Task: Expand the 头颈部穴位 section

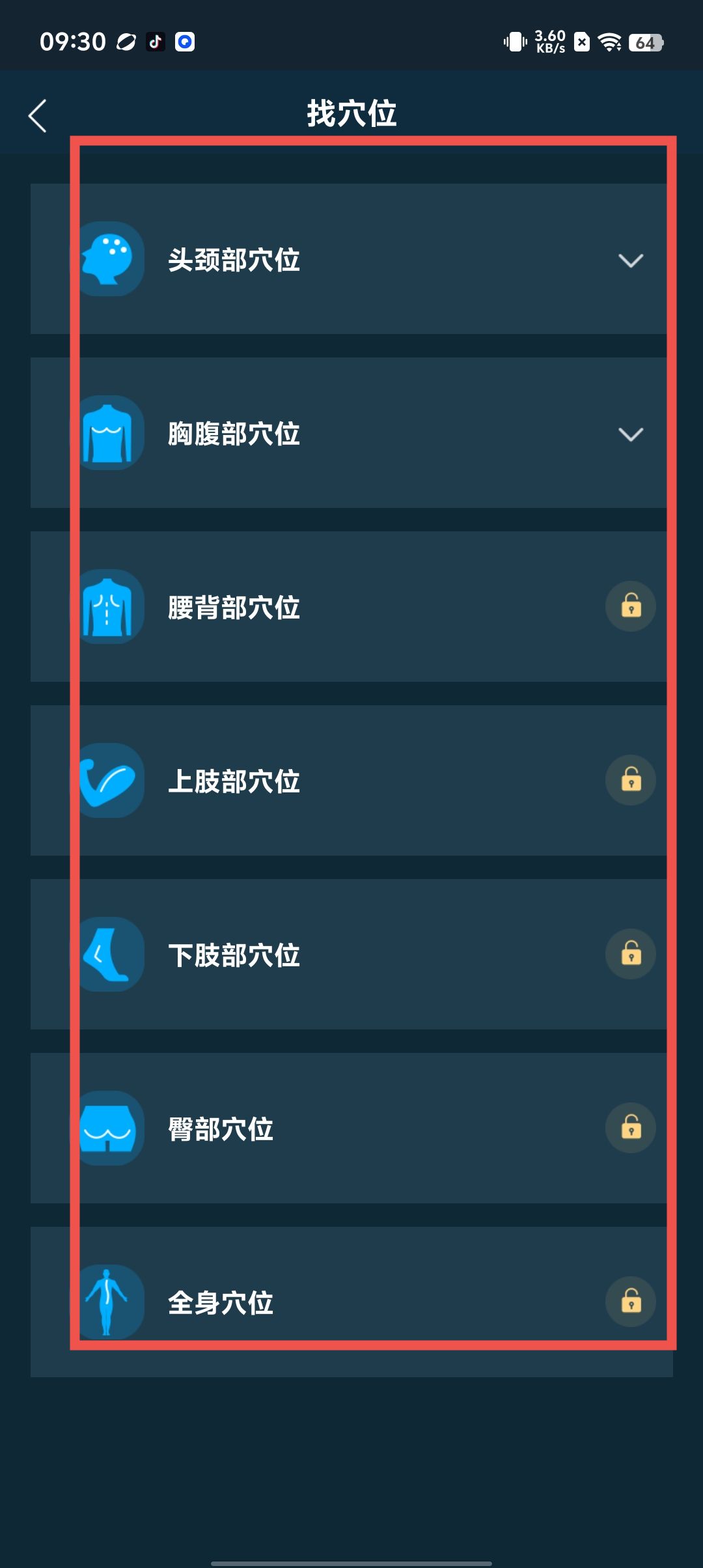Action: (630, 260)
